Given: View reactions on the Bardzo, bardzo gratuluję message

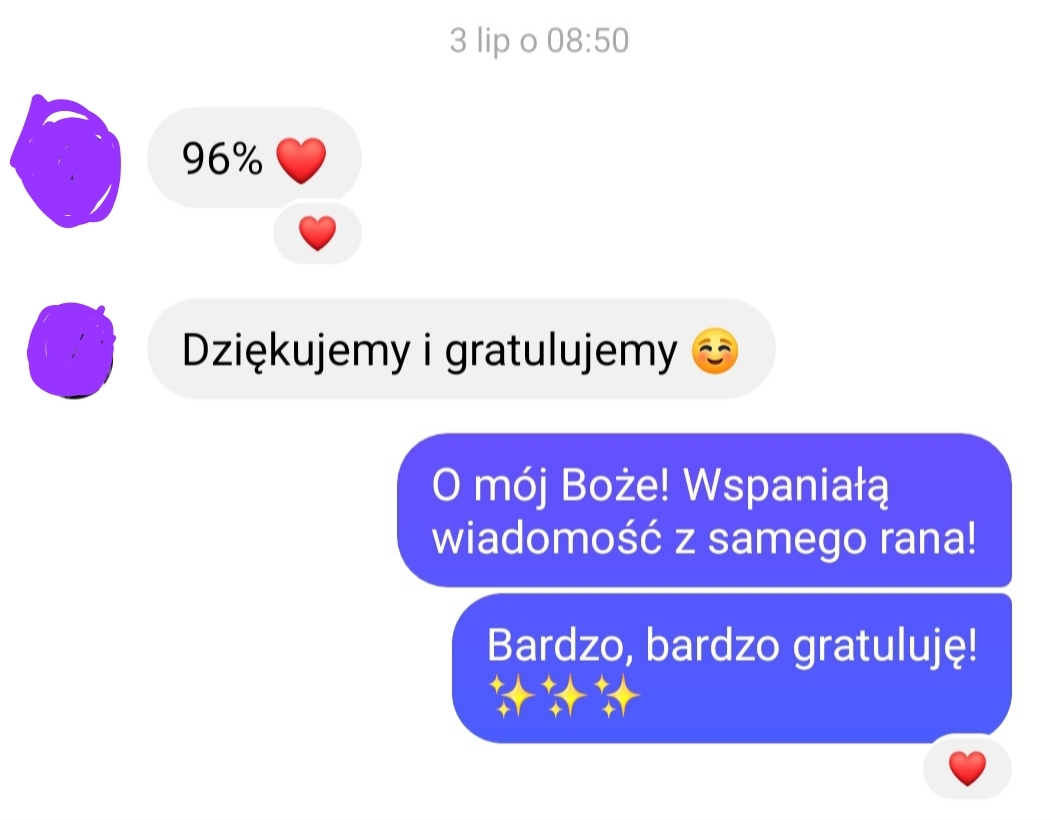Looking at the screenshot, I should tap(966, 768).
